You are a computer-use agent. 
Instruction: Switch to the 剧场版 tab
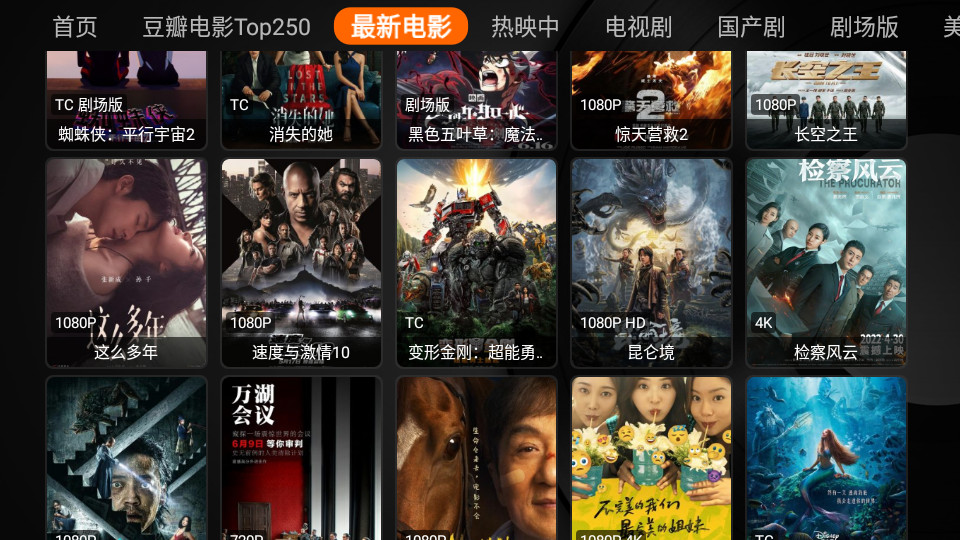coord(864,27)
